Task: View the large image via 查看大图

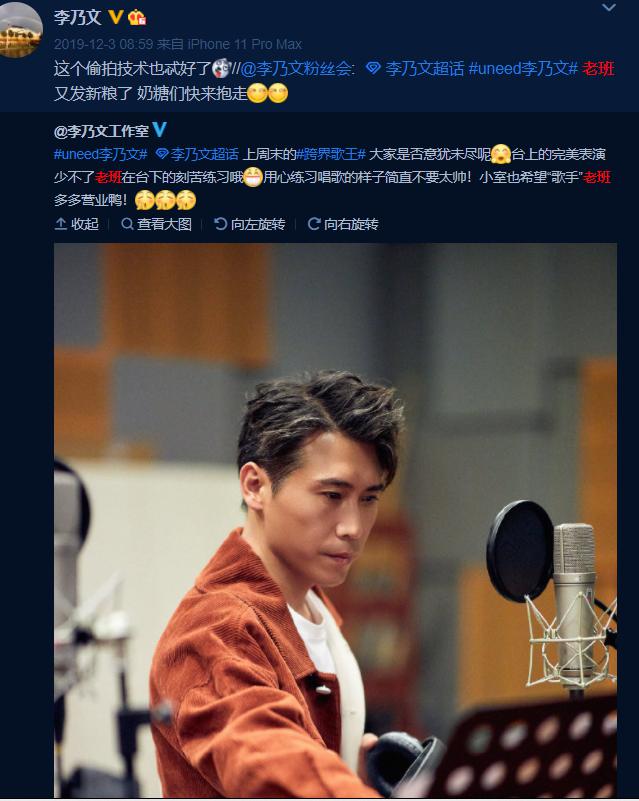Action: (157, 224)
